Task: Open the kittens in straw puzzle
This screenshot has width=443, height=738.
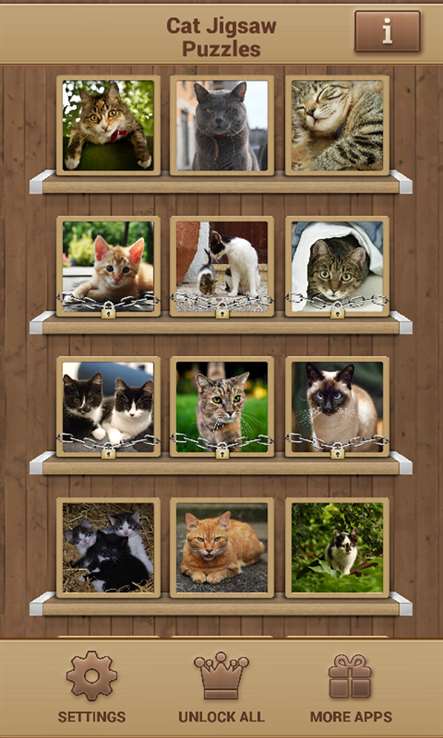Action: (108, 548)
